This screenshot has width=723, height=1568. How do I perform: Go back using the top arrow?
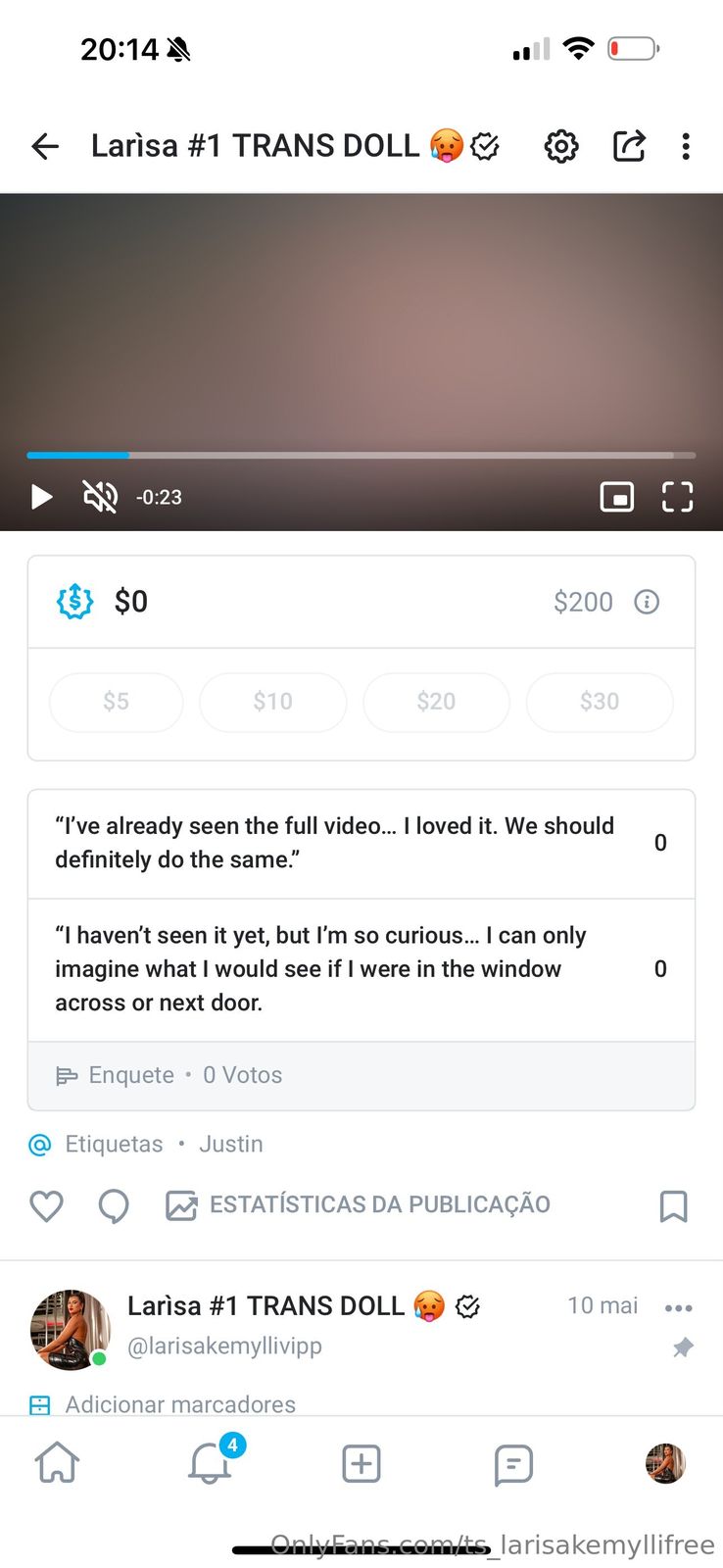coord(45,147)
